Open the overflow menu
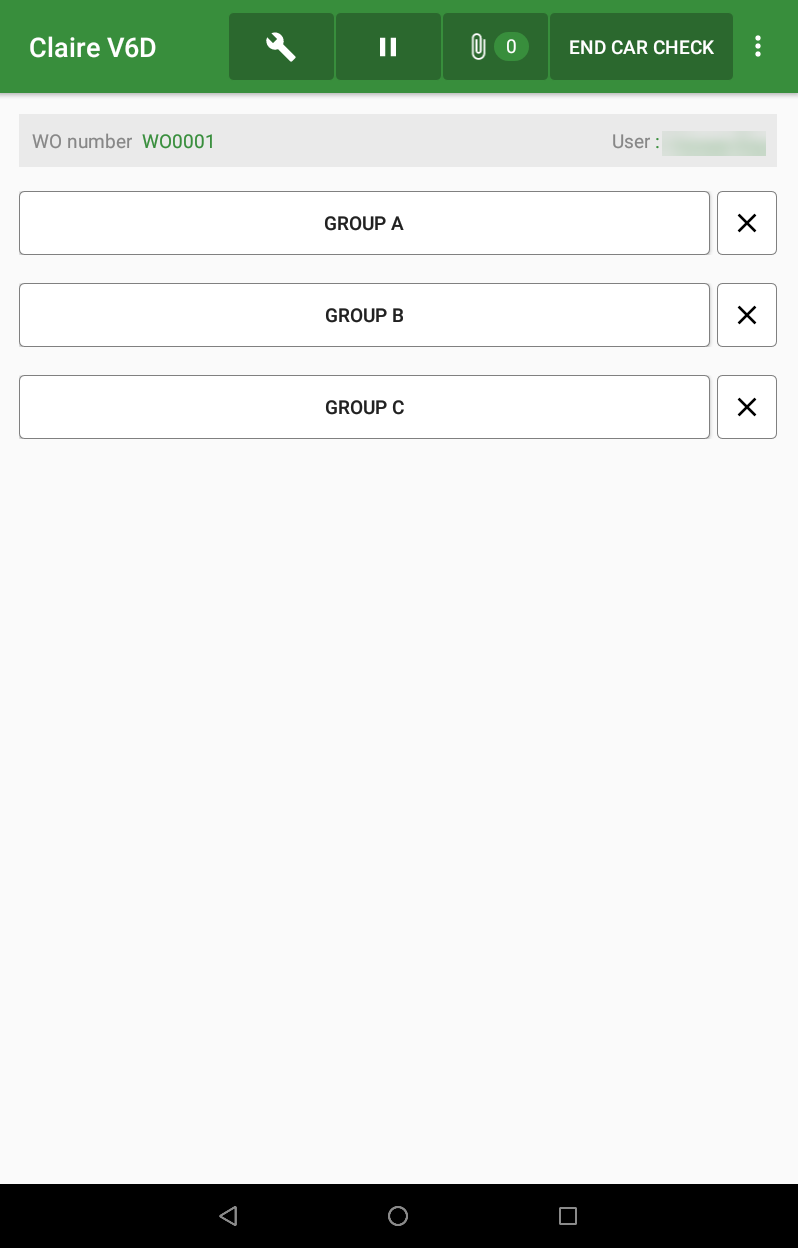The width and height of the screenshot is (798, 1248). [758, 46]
